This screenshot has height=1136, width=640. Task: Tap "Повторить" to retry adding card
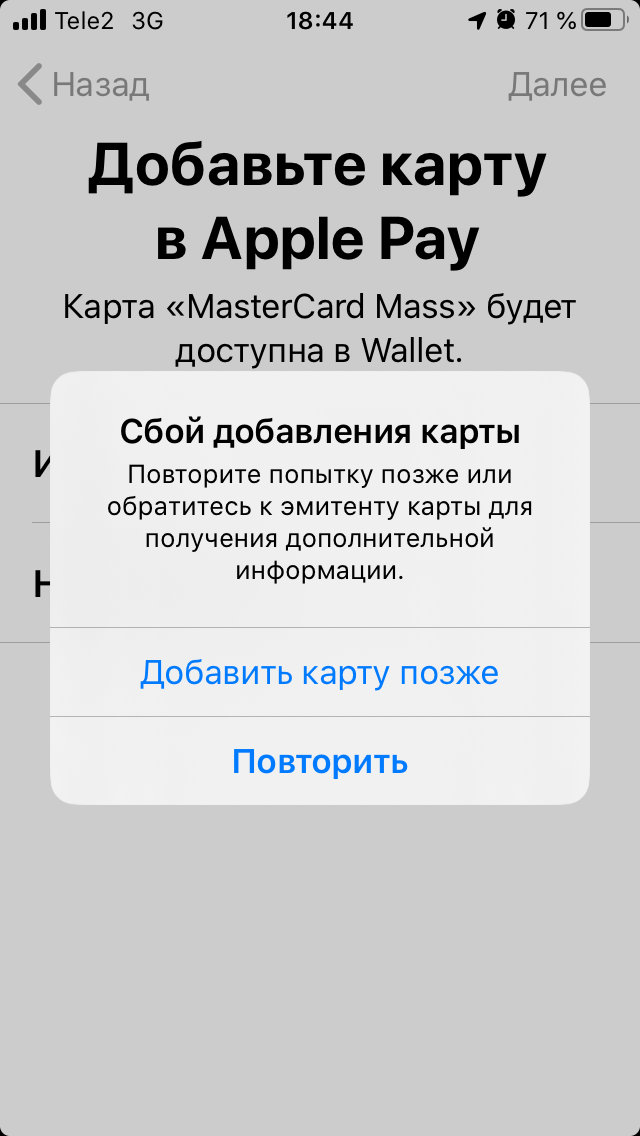320,761
